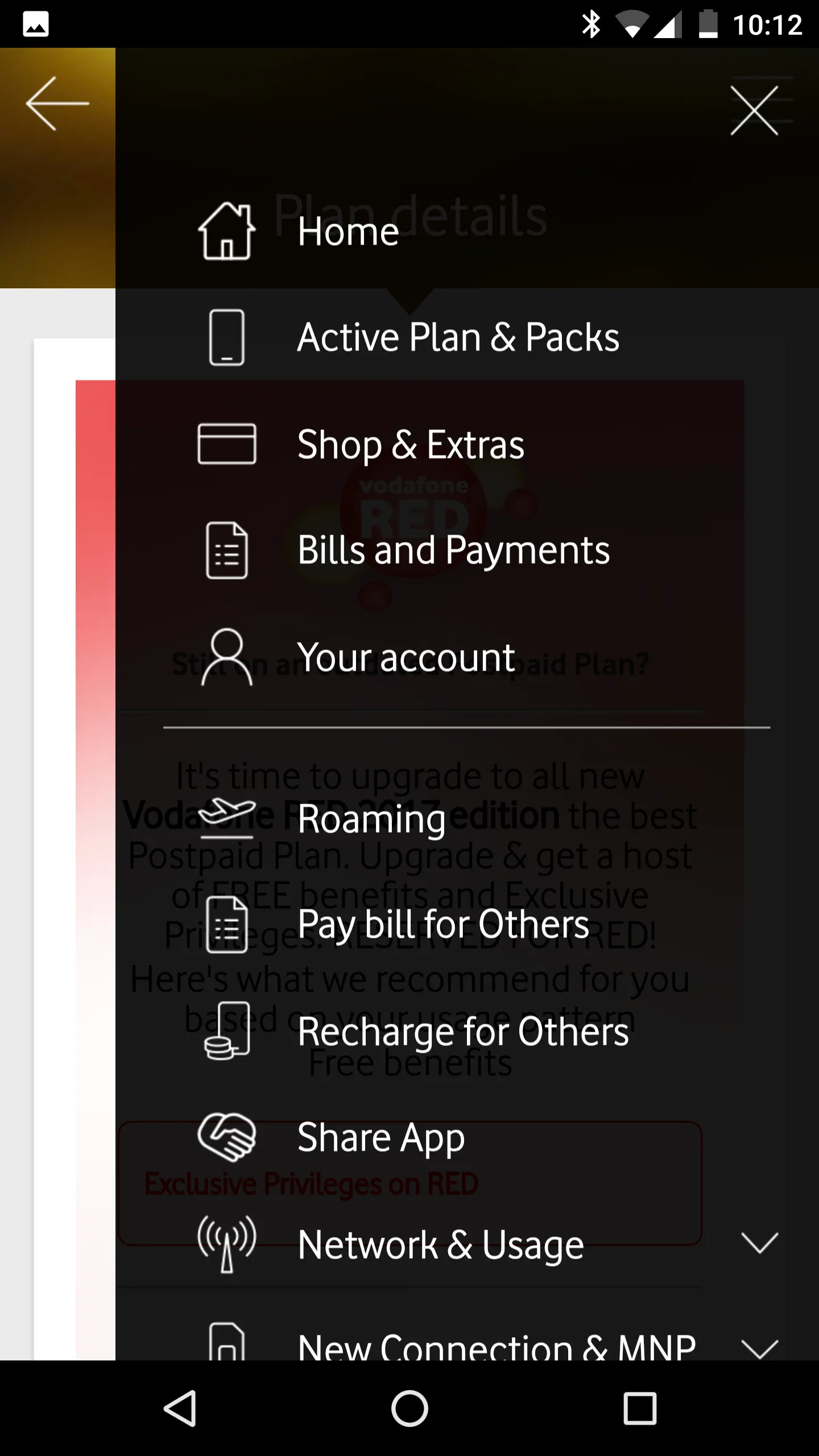819x1456 pixels.
Task: Go to Home from the menu
Action: pos(348,232)
